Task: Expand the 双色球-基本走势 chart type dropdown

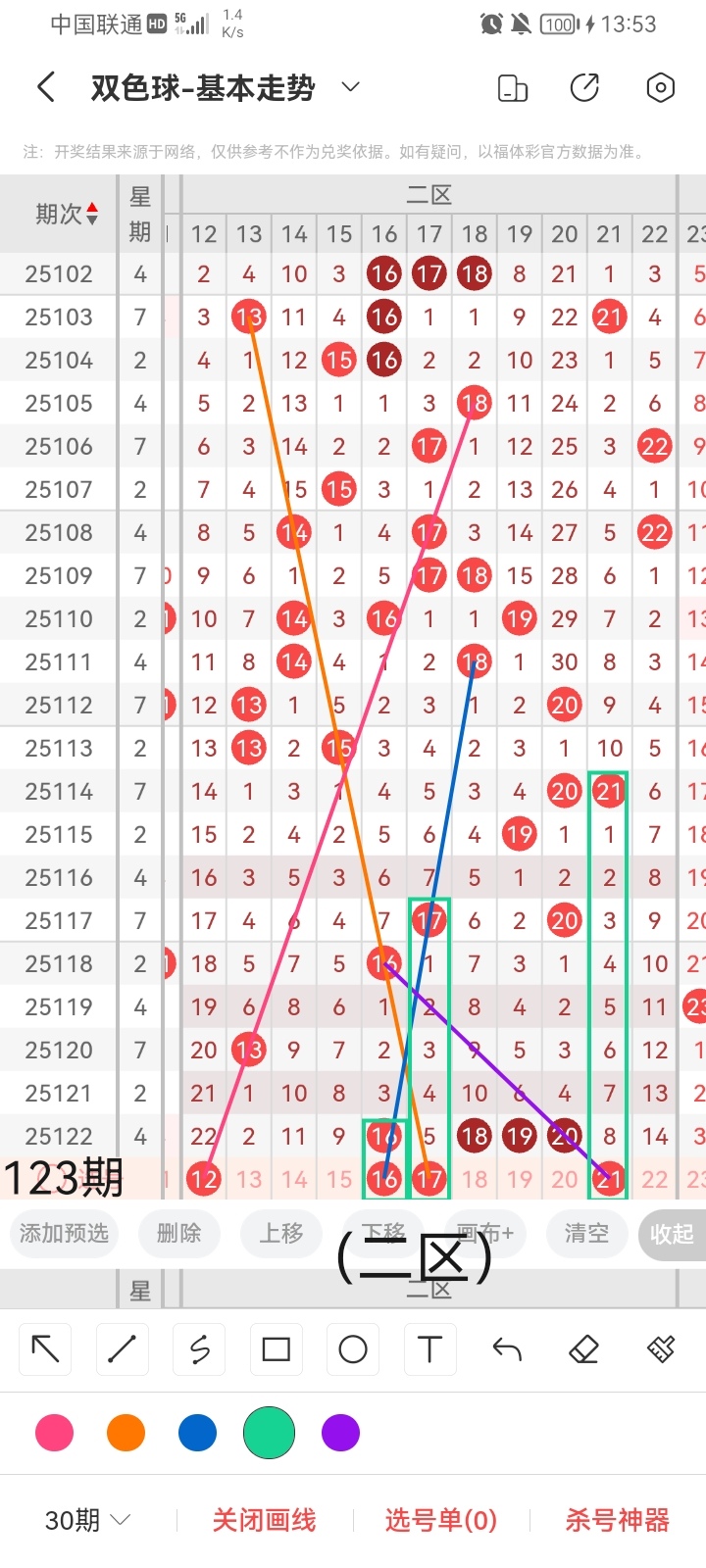Action: tap(350, 88)
